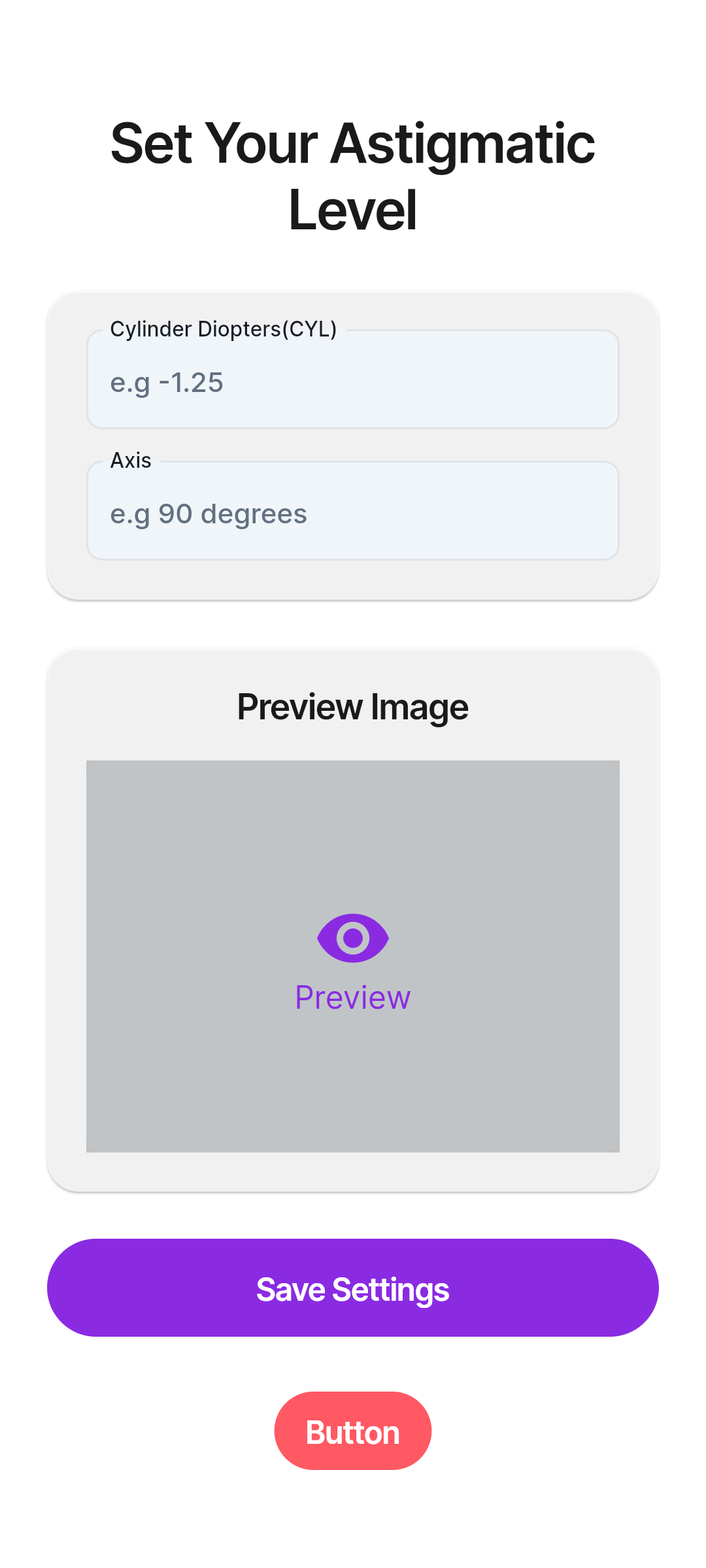Tap the red Button
Viewport: 706px width, 1568px height.
(353, 1431)
